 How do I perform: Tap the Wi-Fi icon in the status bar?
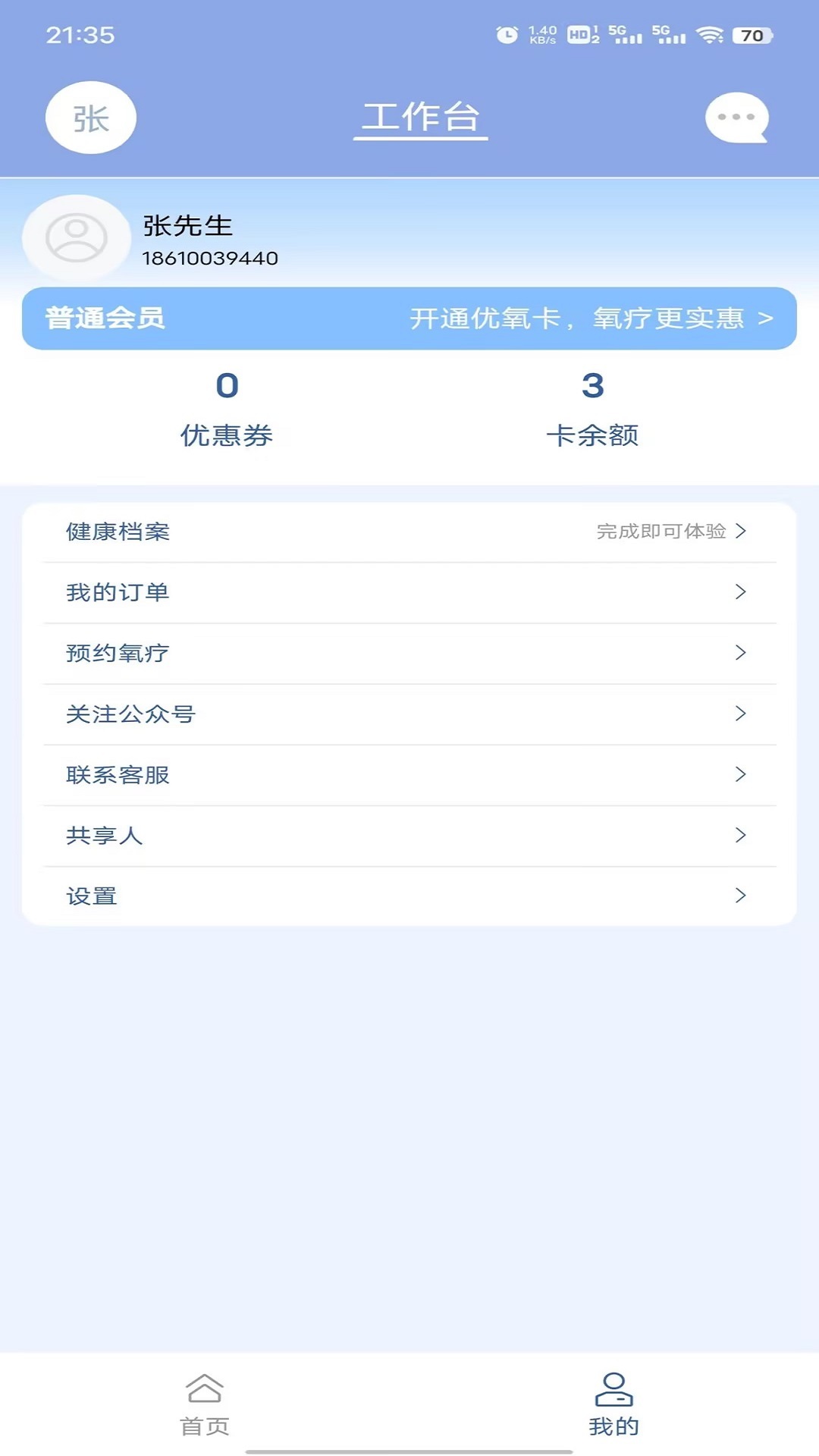pyautogui.click(x=710, y=33)
